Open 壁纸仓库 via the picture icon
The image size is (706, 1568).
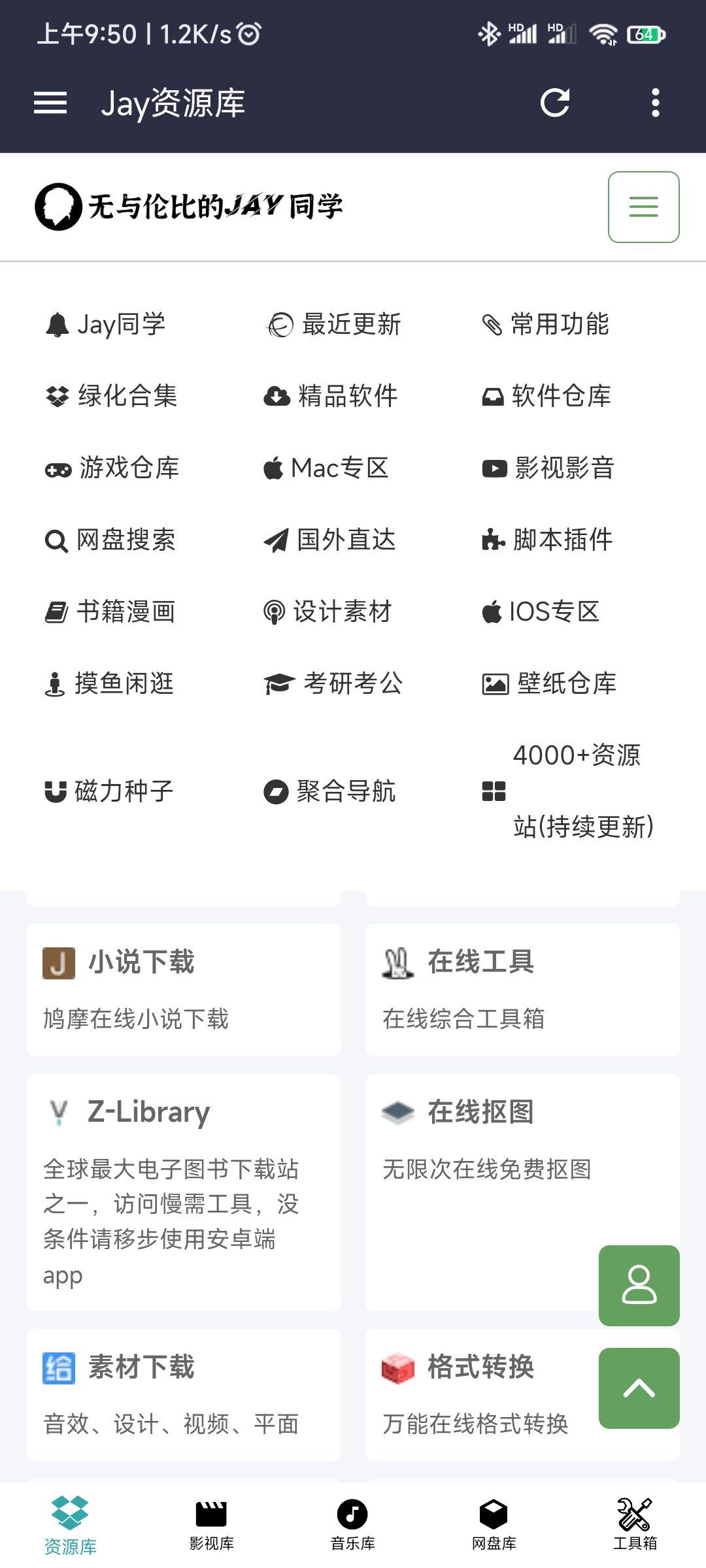[x=494, y=684]
